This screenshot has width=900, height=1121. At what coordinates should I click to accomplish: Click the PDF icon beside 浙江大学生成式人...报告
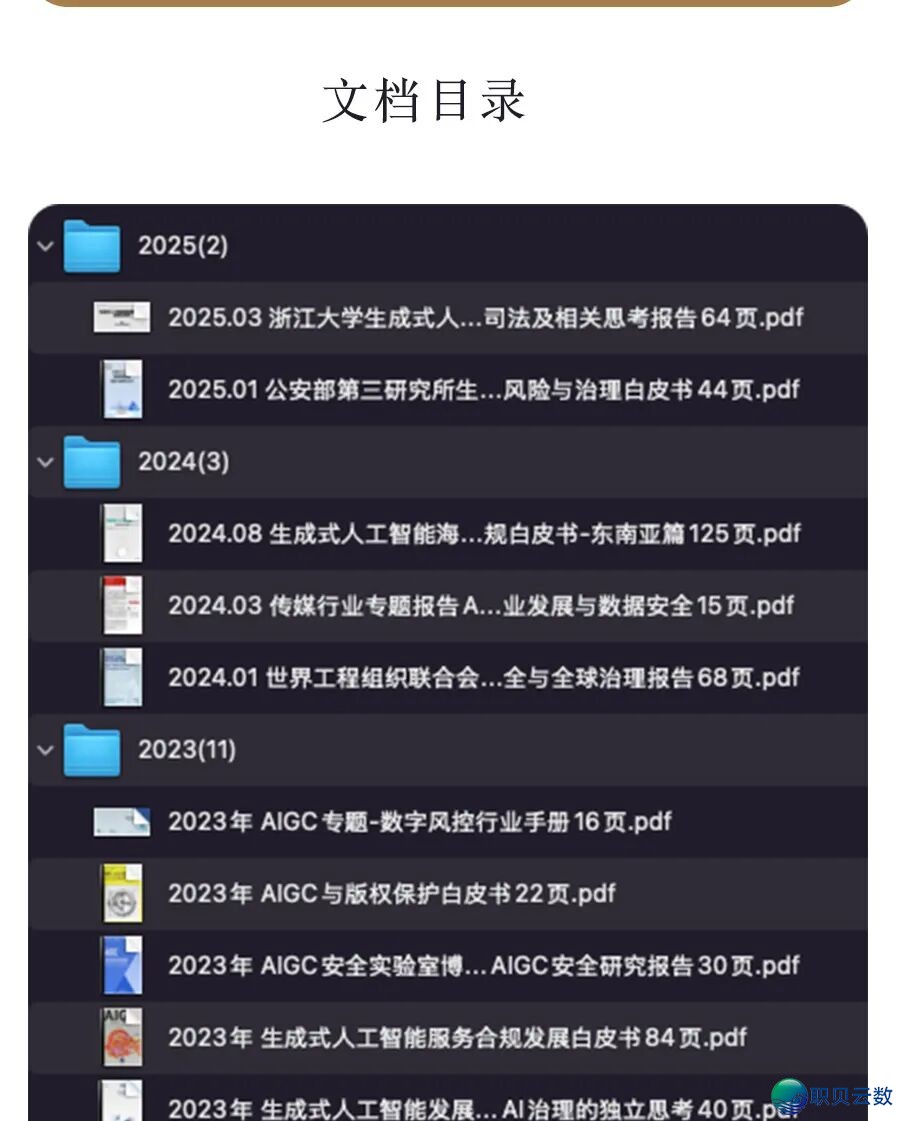[x=121, y=317]
